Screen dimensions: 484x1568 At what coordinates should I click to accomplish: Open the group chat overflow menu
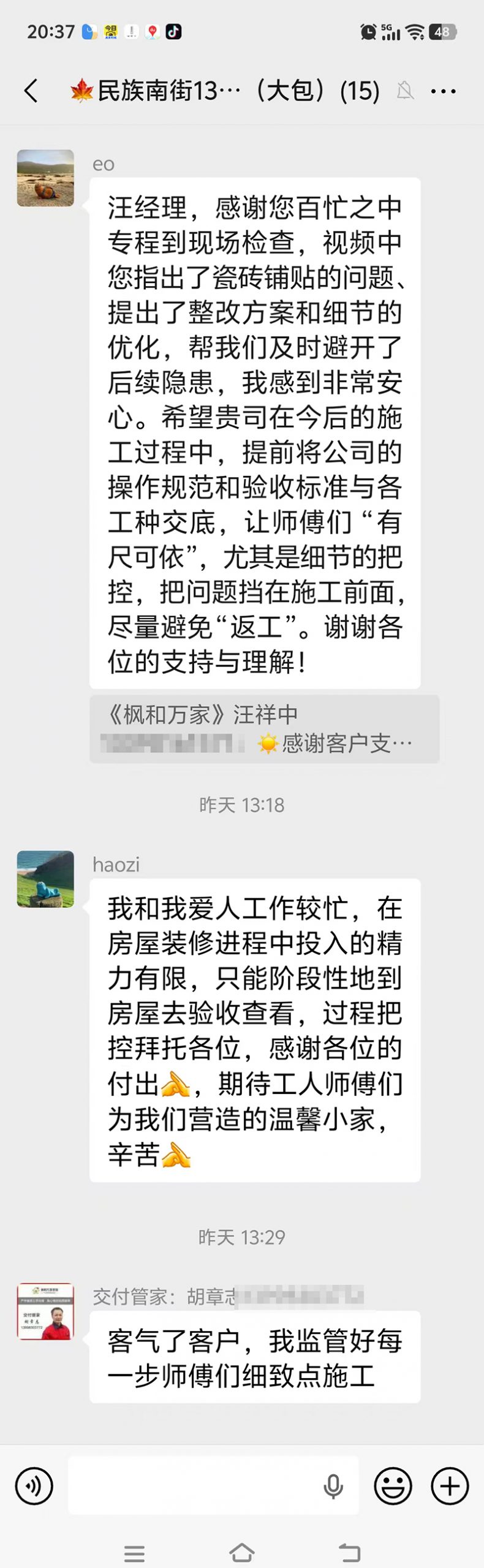(443, 91)
